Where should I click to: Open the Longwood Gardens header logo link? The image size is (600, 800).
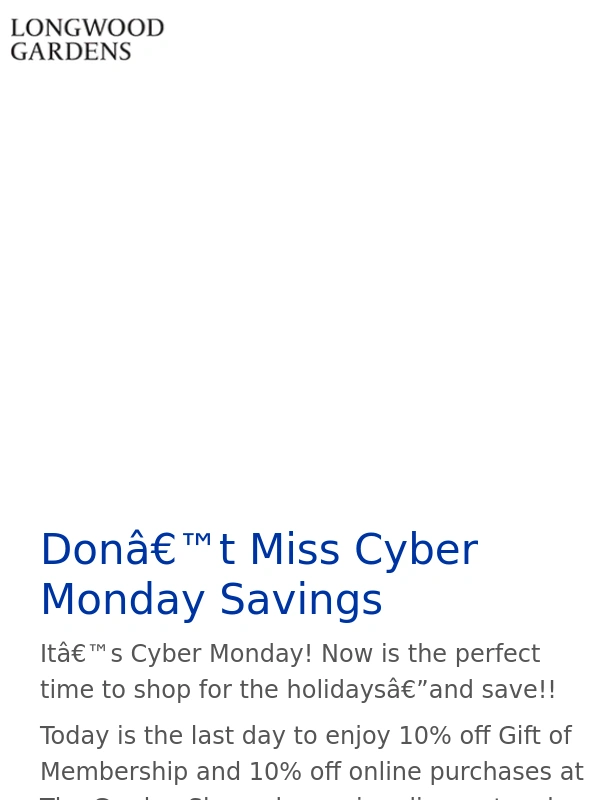(x=87, y=40)
